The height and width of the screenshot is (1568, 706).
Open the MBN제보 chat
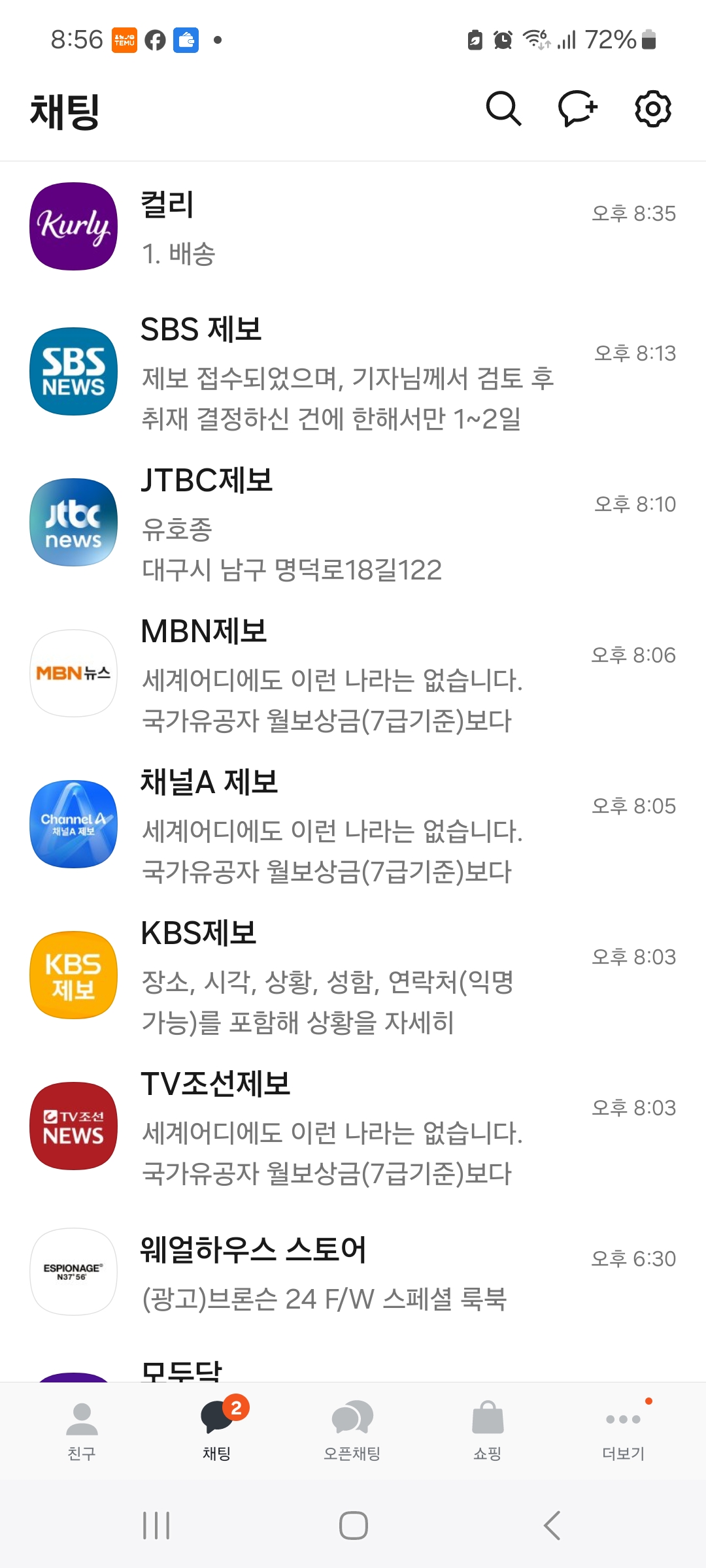(x=353, y=674)
